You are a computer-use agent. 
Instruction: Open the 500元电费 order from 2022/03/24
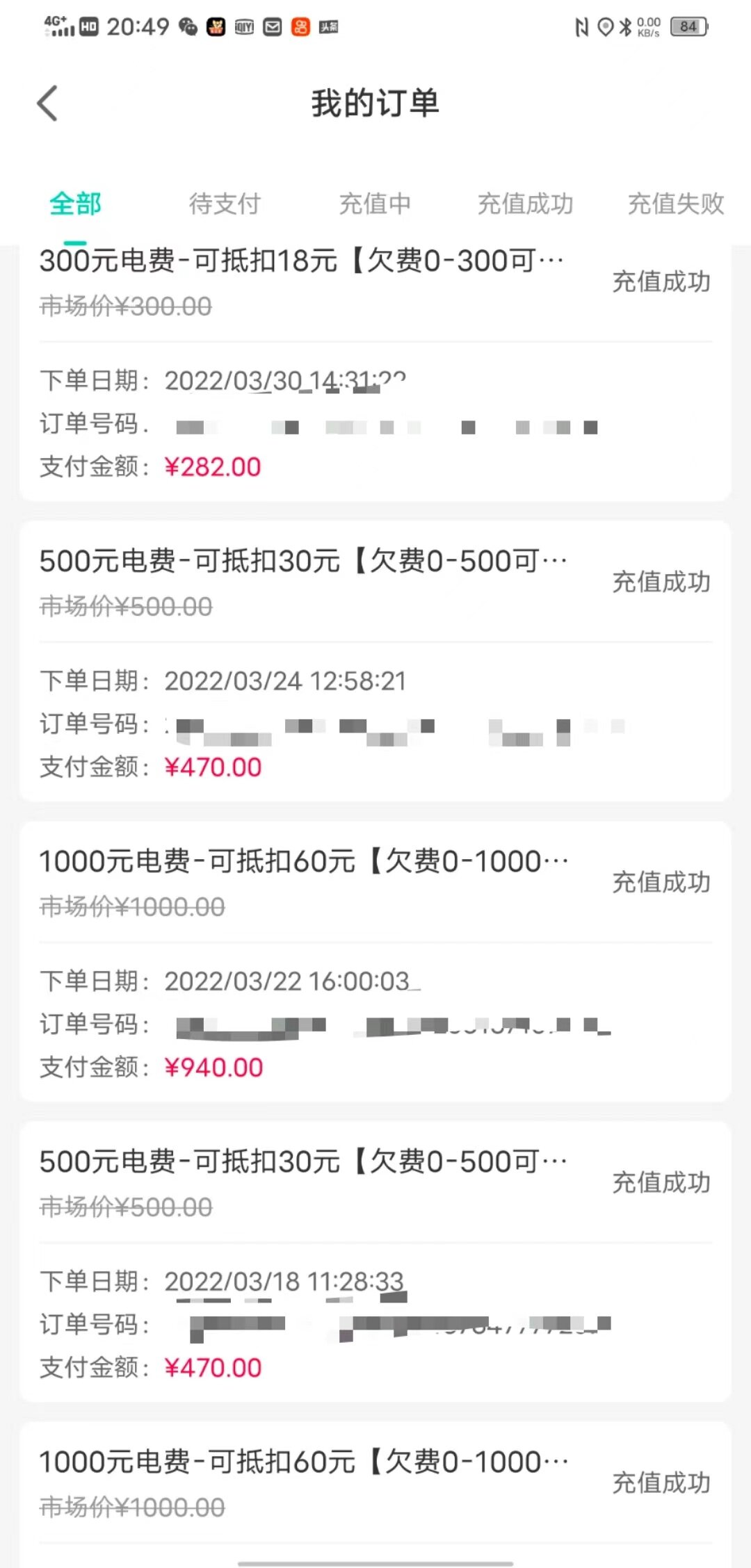click(x=375, y=662)
